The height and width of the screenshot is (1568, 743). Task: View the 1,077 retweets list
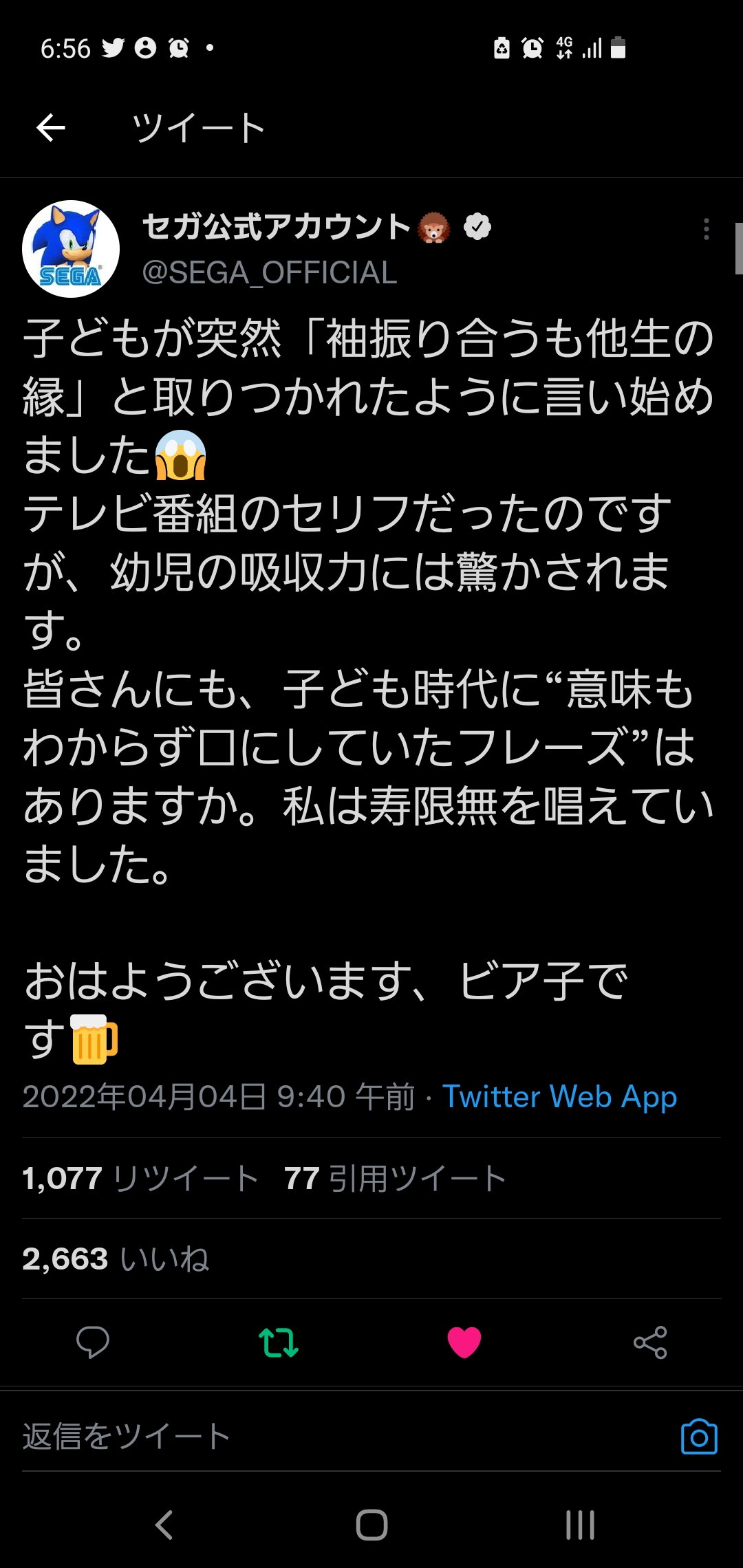click(140, 1179)
